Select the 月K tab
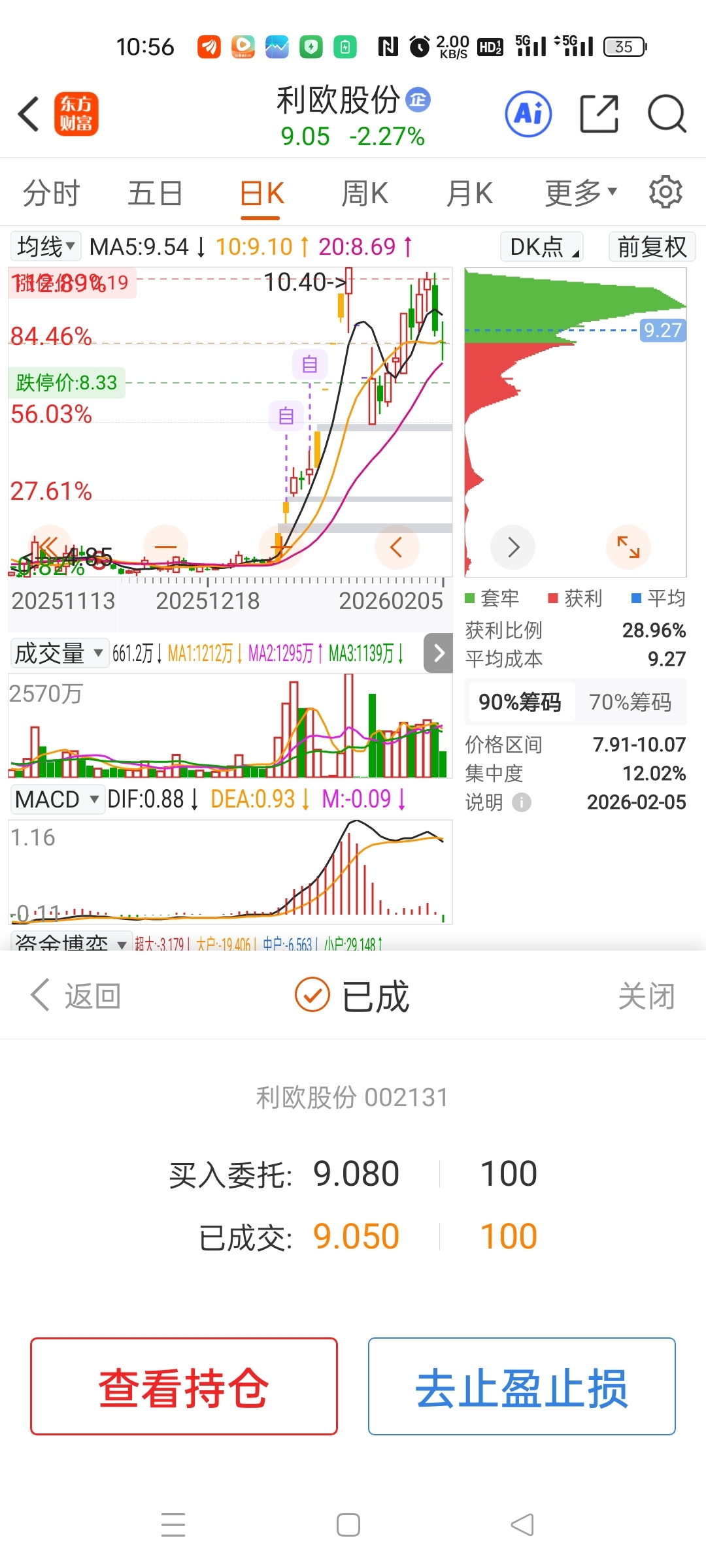The width and height of the screenshot is (706, 1568). (469, 193)
